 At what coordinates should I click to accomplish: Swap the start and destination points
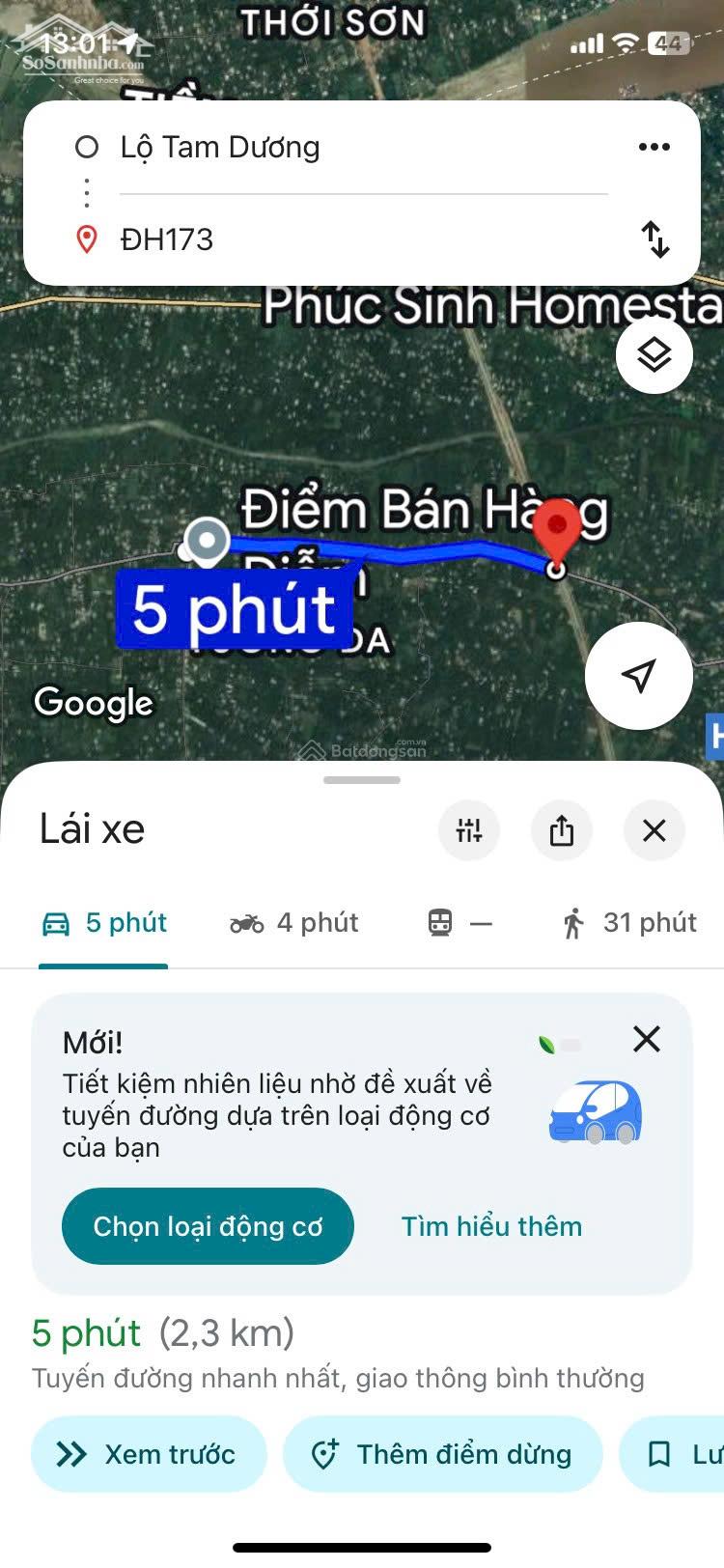(x=656, y=240)
